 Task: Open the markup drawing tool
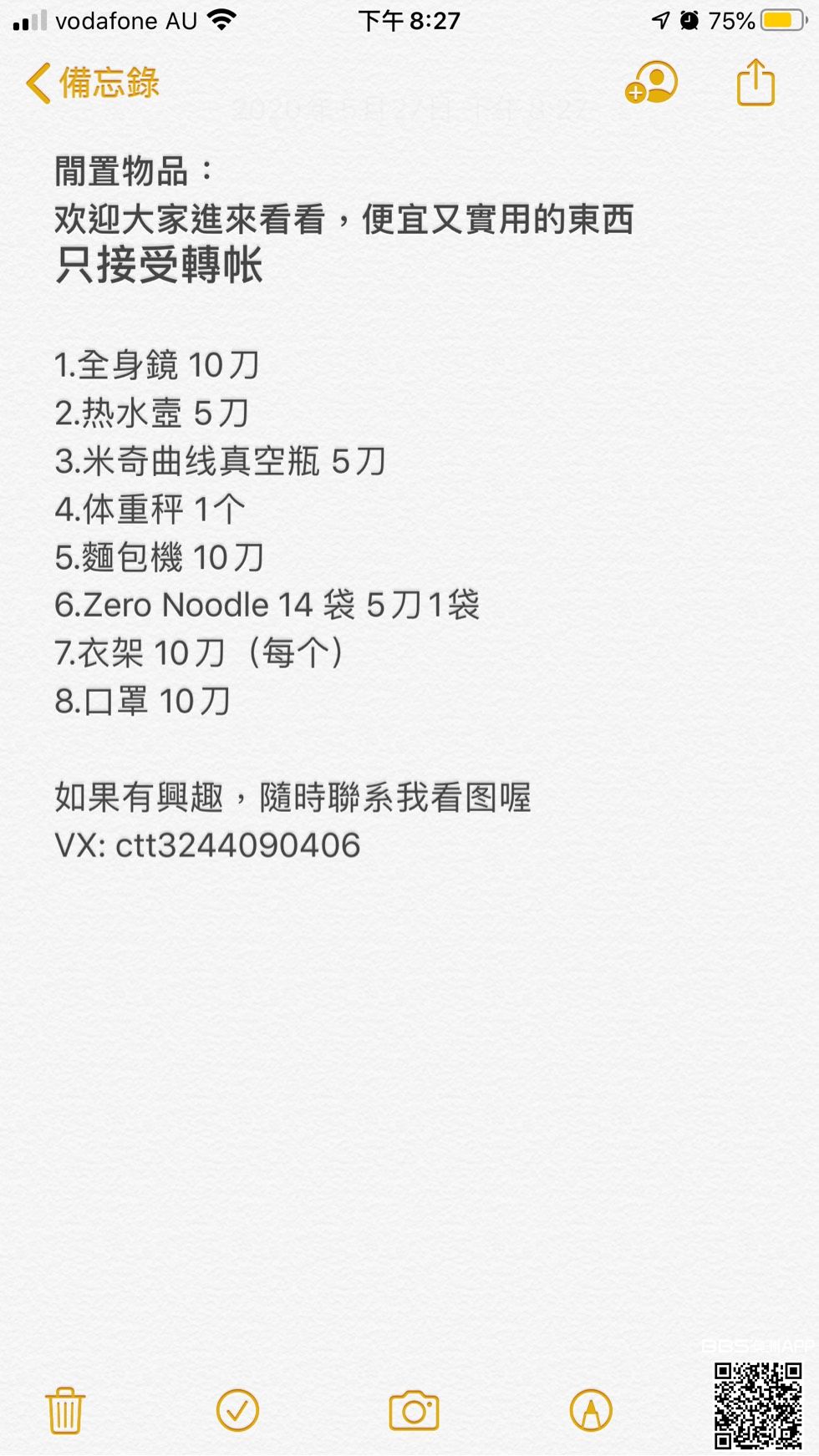click(591, 1411)
